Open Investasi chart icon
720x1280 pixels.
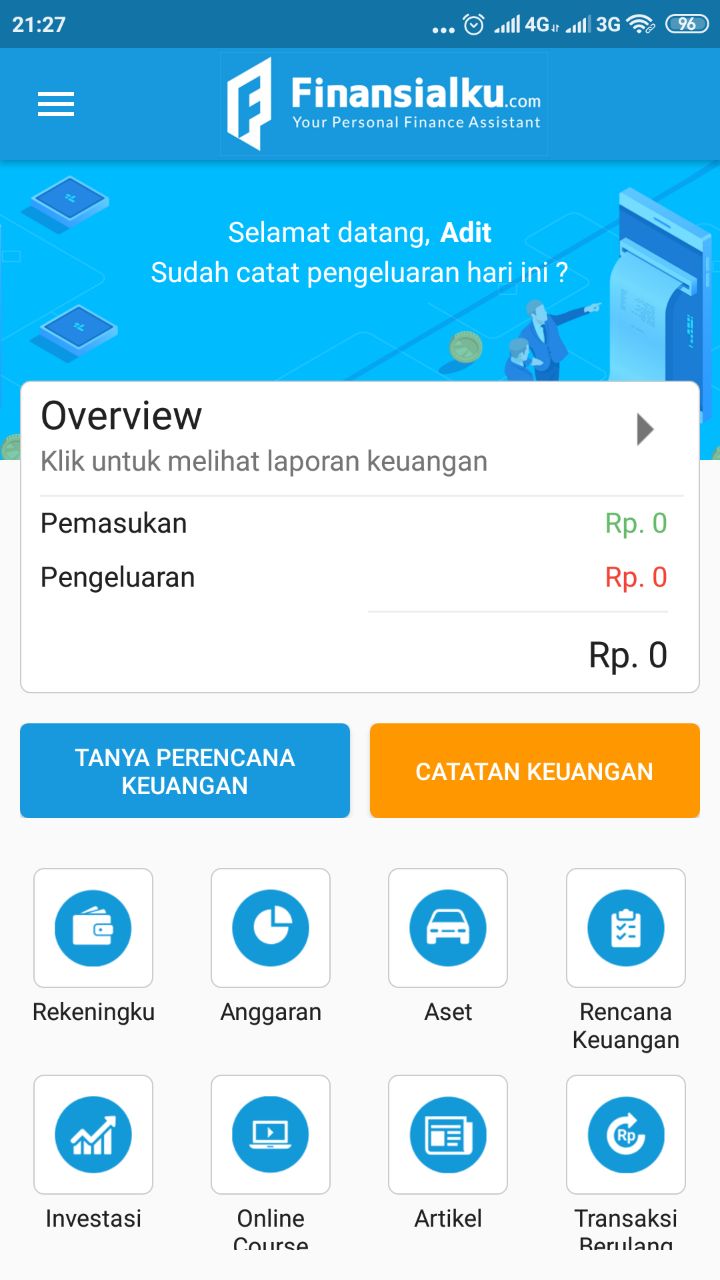(x=93, y=1135)
